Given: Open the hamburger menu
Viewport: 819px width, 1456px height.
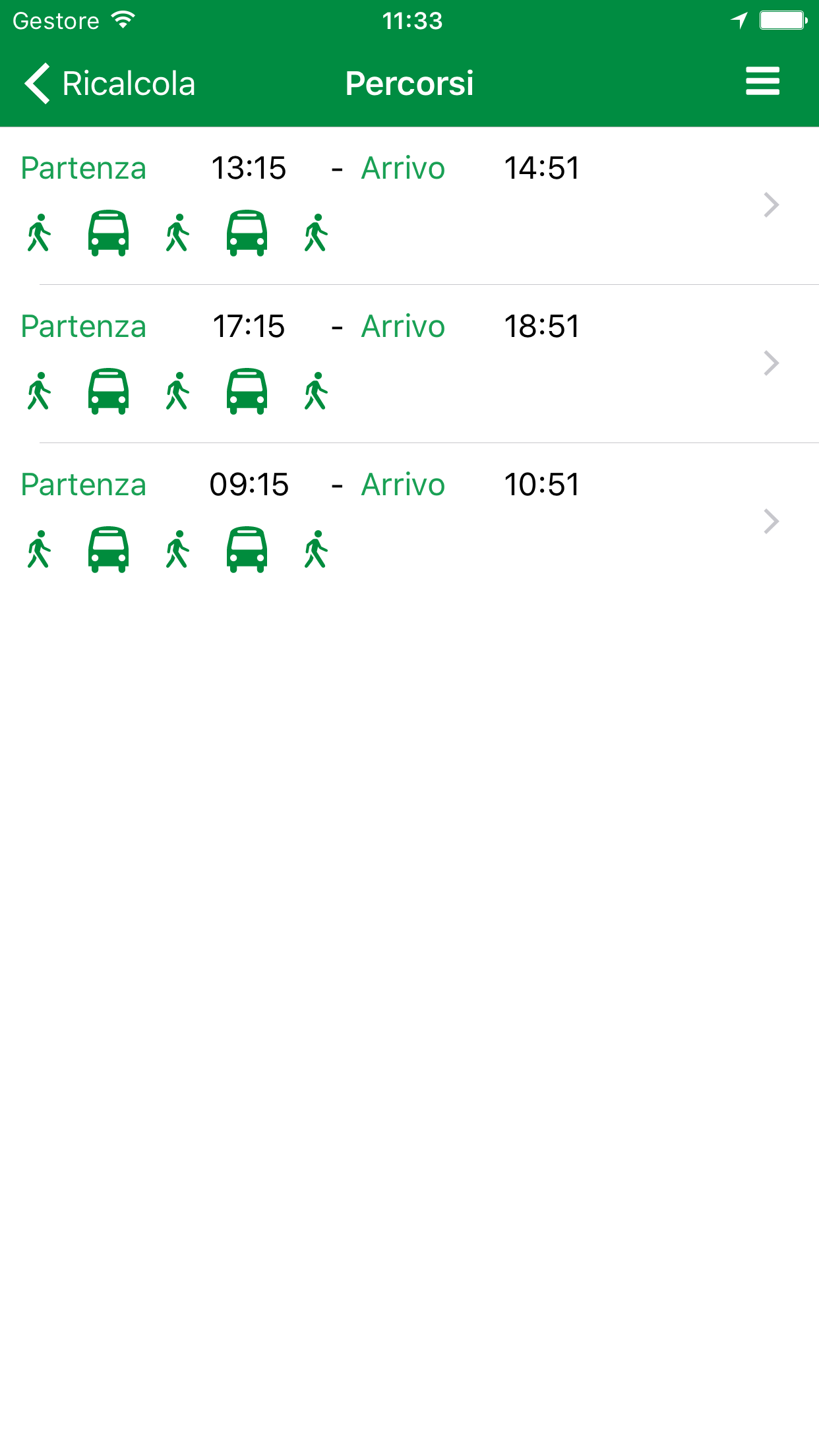Looking at the screenshot, I should pyautogui.click(x=762, y=82).
